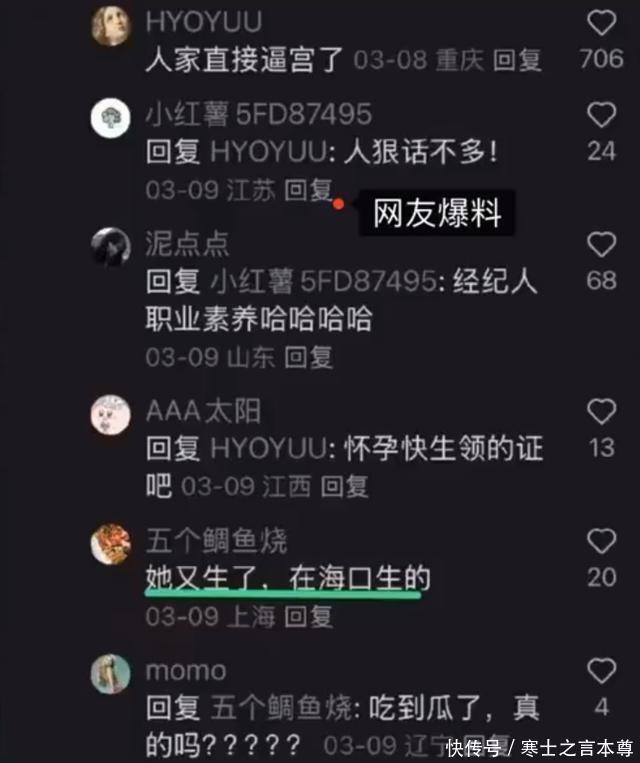Like AAA太阳's comment
Image resolution: width=640 pixels, height=763 pixels.
(601, 411)
